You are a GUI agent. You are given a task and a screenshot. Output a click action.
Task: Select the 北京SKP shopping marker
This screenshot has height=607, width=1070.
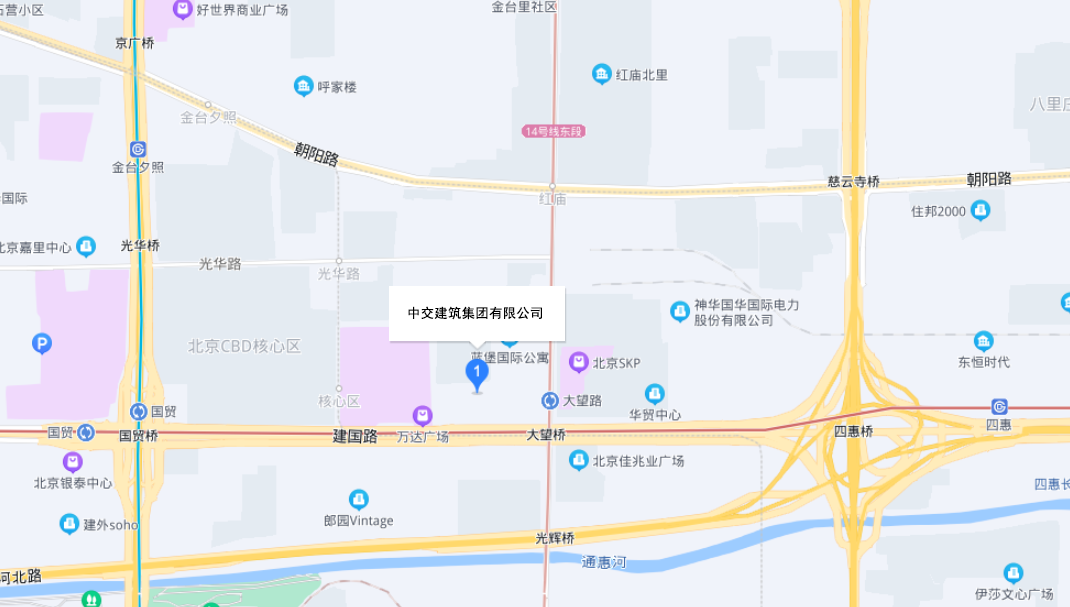pos(579,361)
